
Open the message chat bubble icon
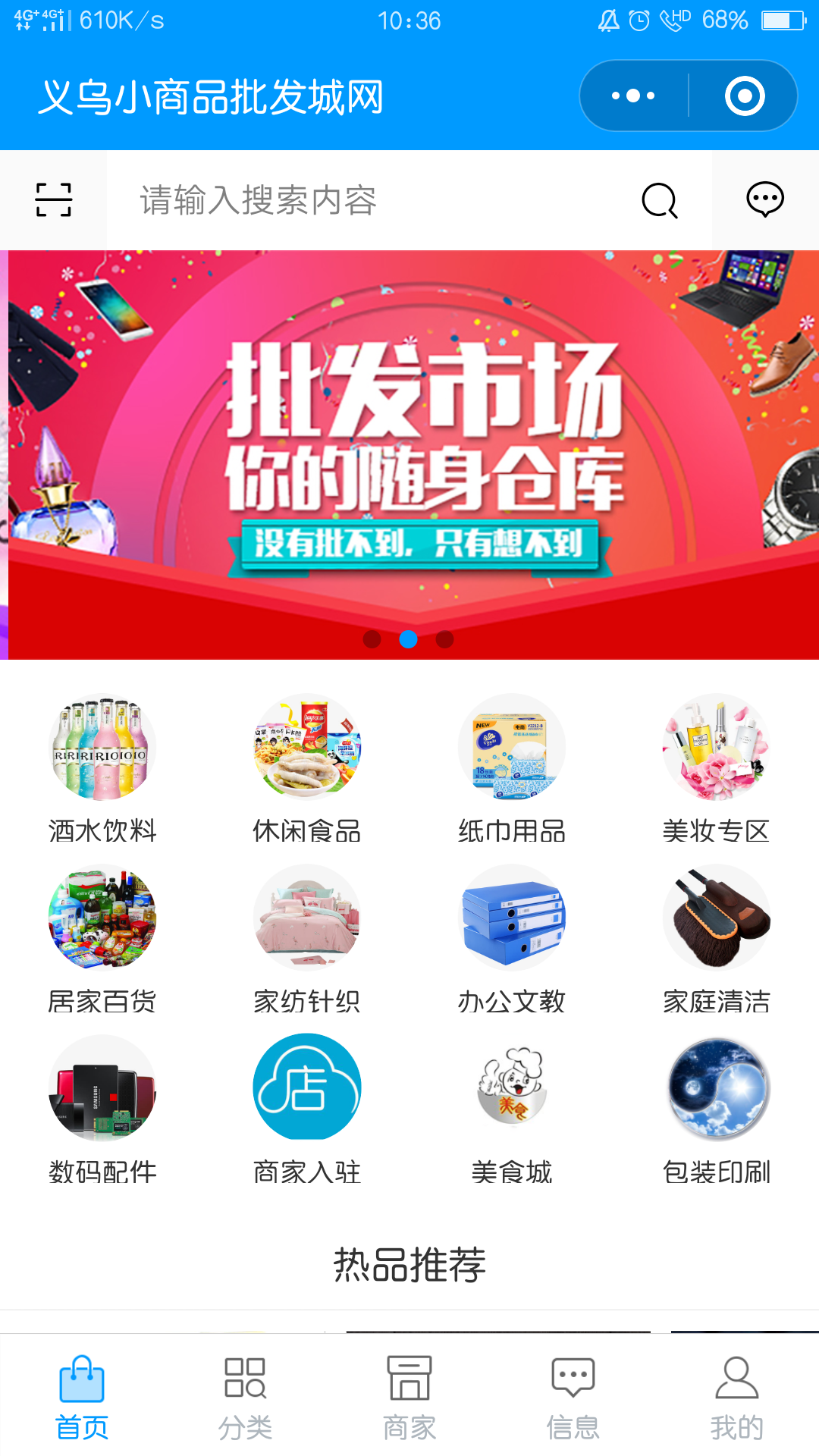click(764, 200)
